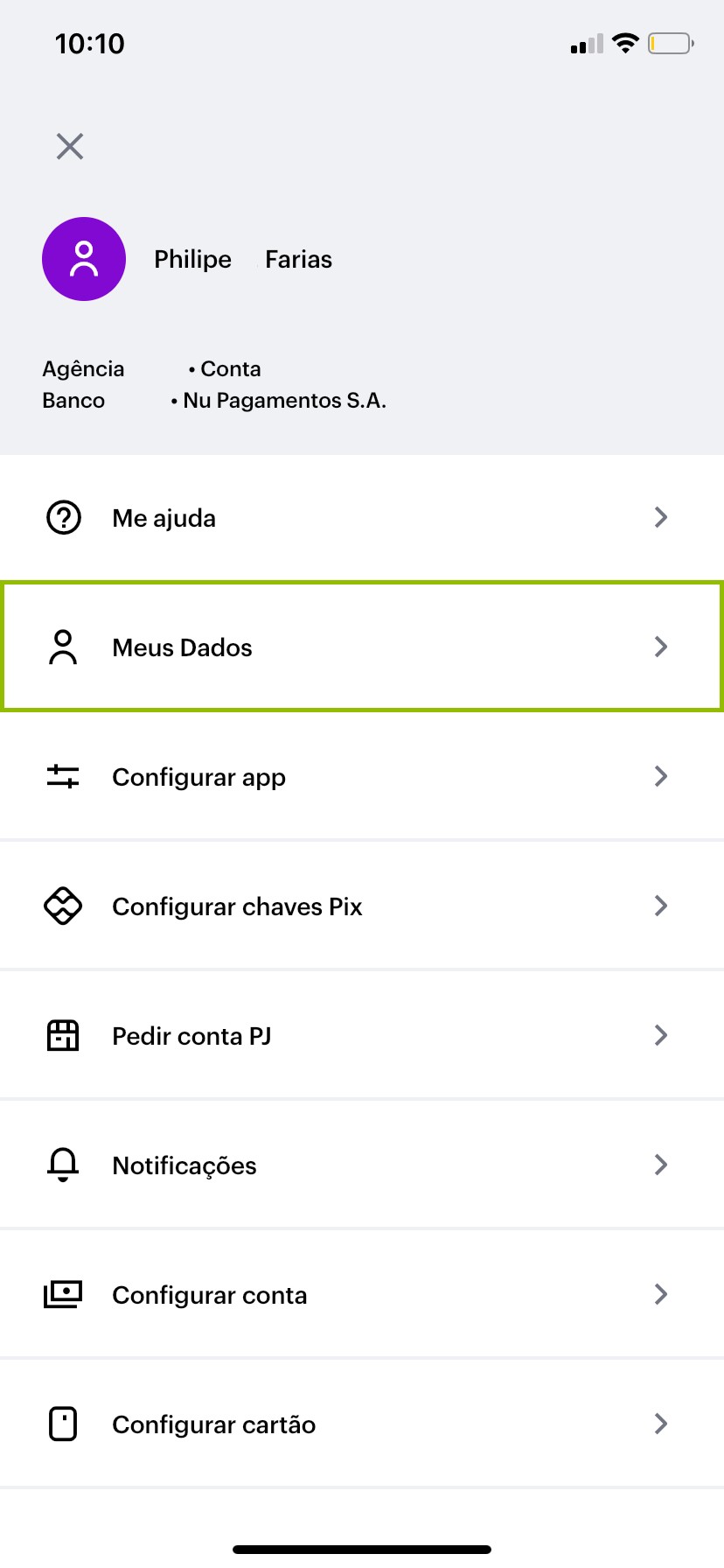
Task: Tap the purple profile avatar
Action: [84, 259]
